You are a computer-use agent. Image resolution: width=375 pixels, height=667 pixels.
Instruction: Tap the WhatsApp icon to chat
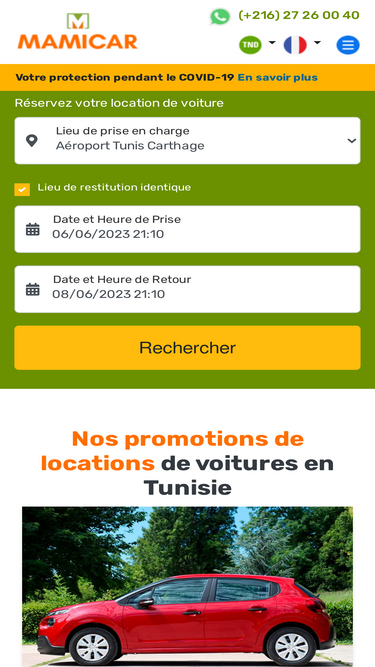coord(220,17)
